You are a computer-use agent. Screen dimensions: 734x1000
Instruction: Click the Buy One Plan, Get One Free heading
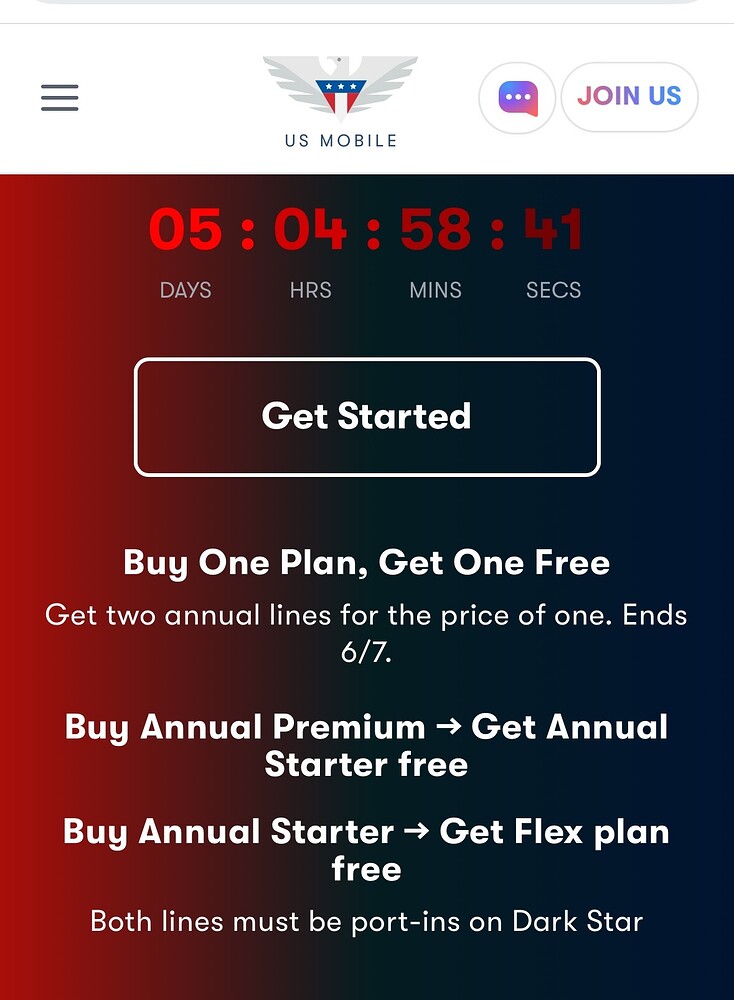pyautogui.click(x=366, y=563)
